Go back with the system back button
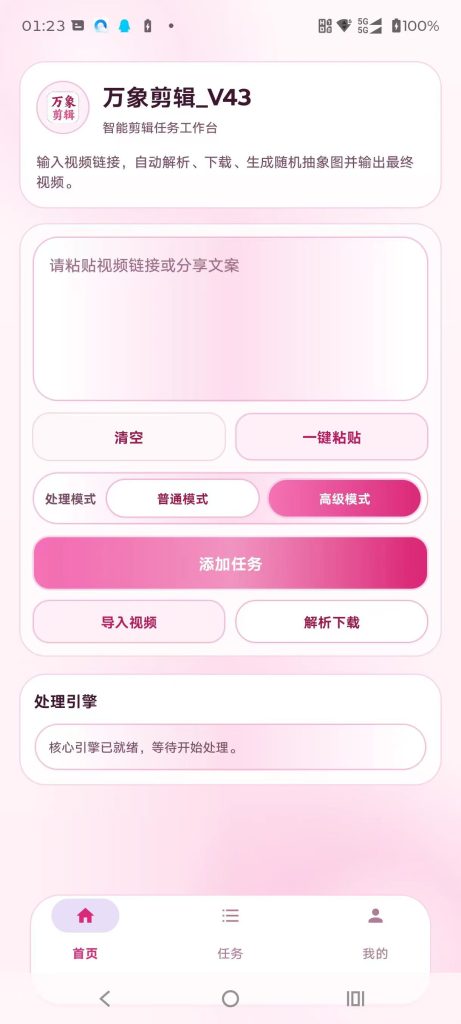 (105, 999)
